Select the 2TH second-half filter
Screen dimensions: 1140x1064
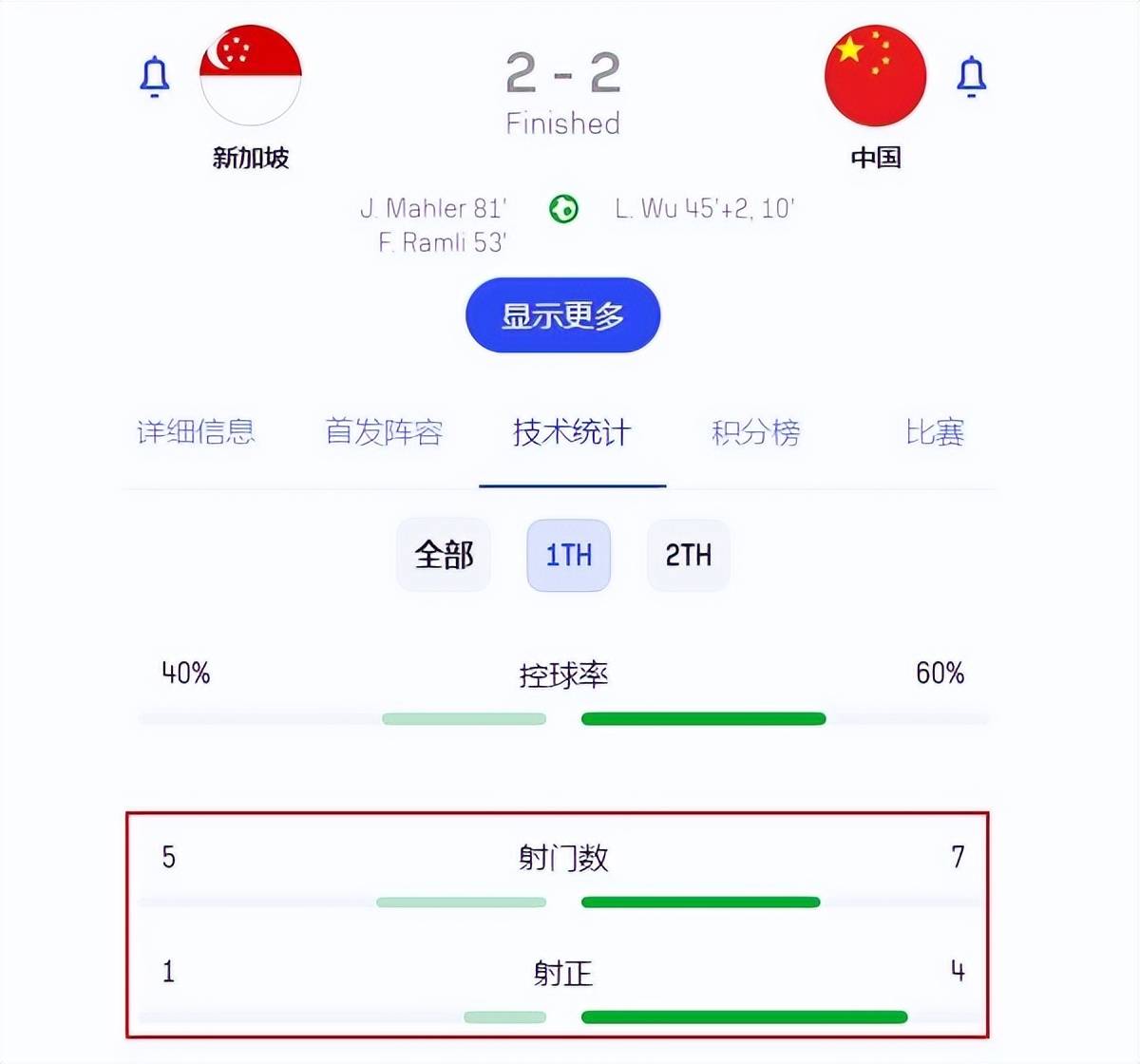(688, 555)
